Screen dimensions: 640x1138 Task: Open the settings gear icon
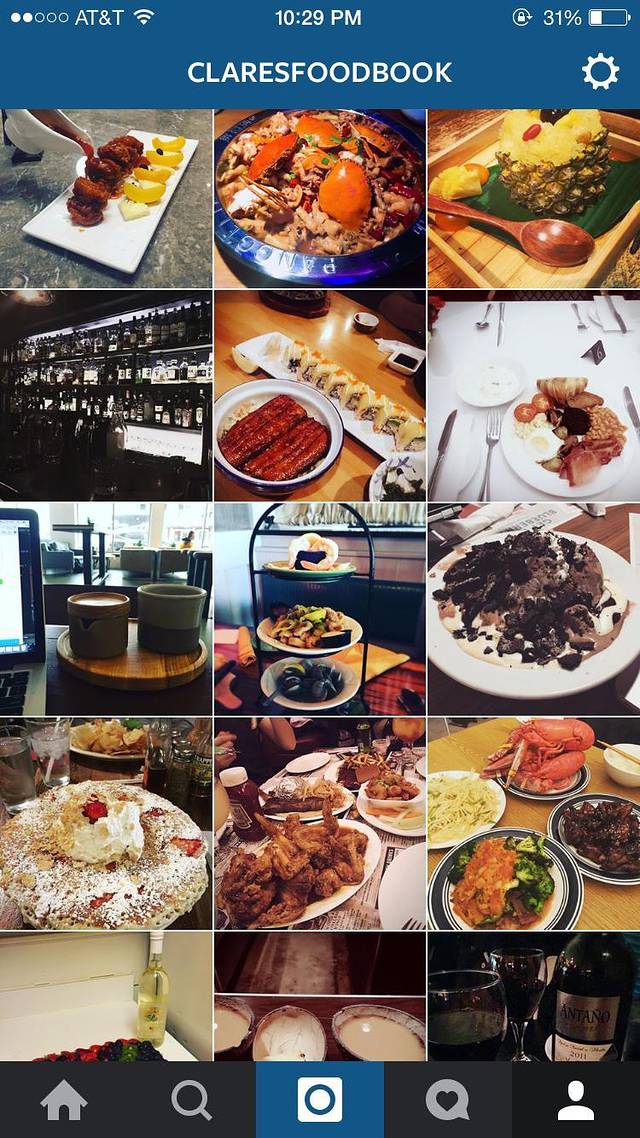(600, 72)
